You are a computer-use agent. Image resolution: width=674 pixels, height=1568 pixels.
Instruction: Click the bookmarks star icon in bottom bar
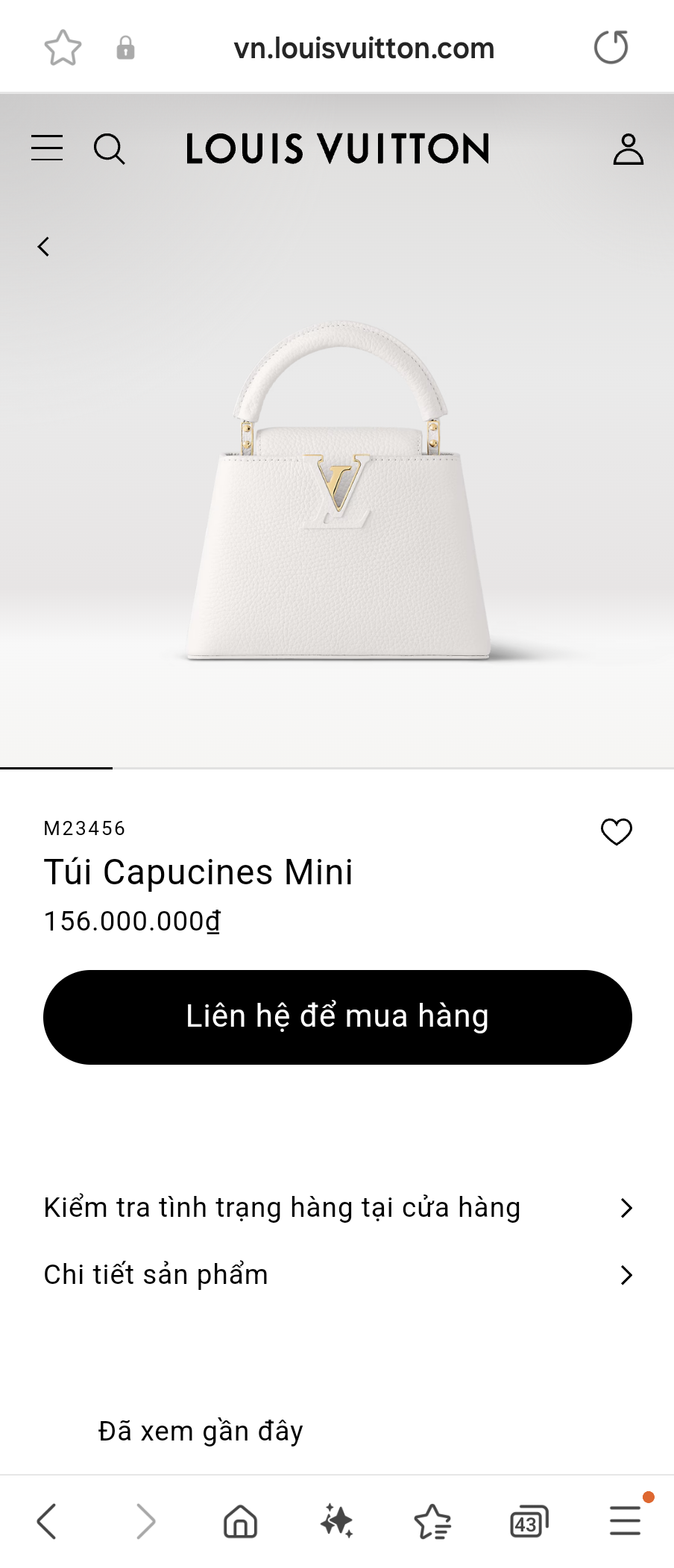(x=432, y=1522)
